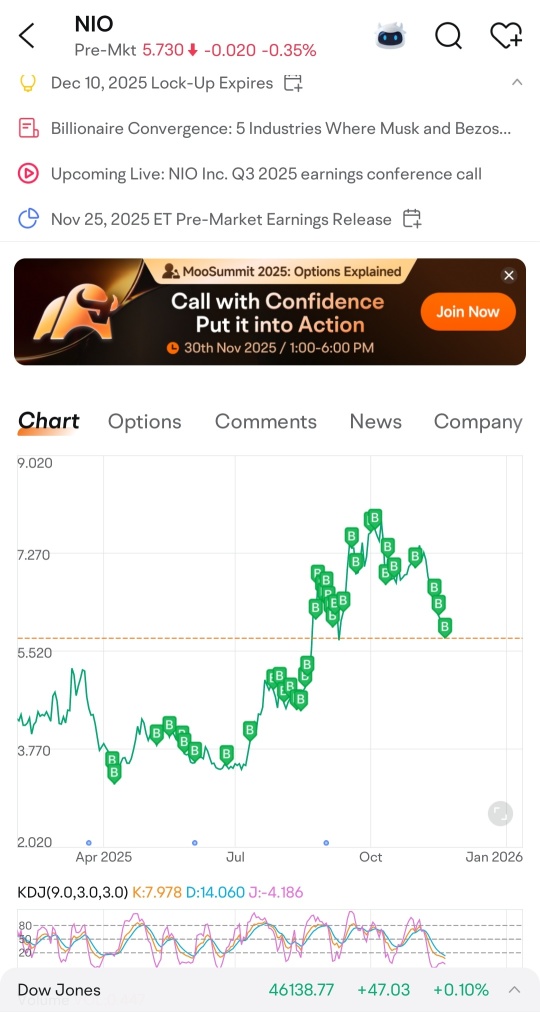Tap Join Now on MooSummit banner
The width and height of the screenshot is (540, 1018).
coord(467,312)
